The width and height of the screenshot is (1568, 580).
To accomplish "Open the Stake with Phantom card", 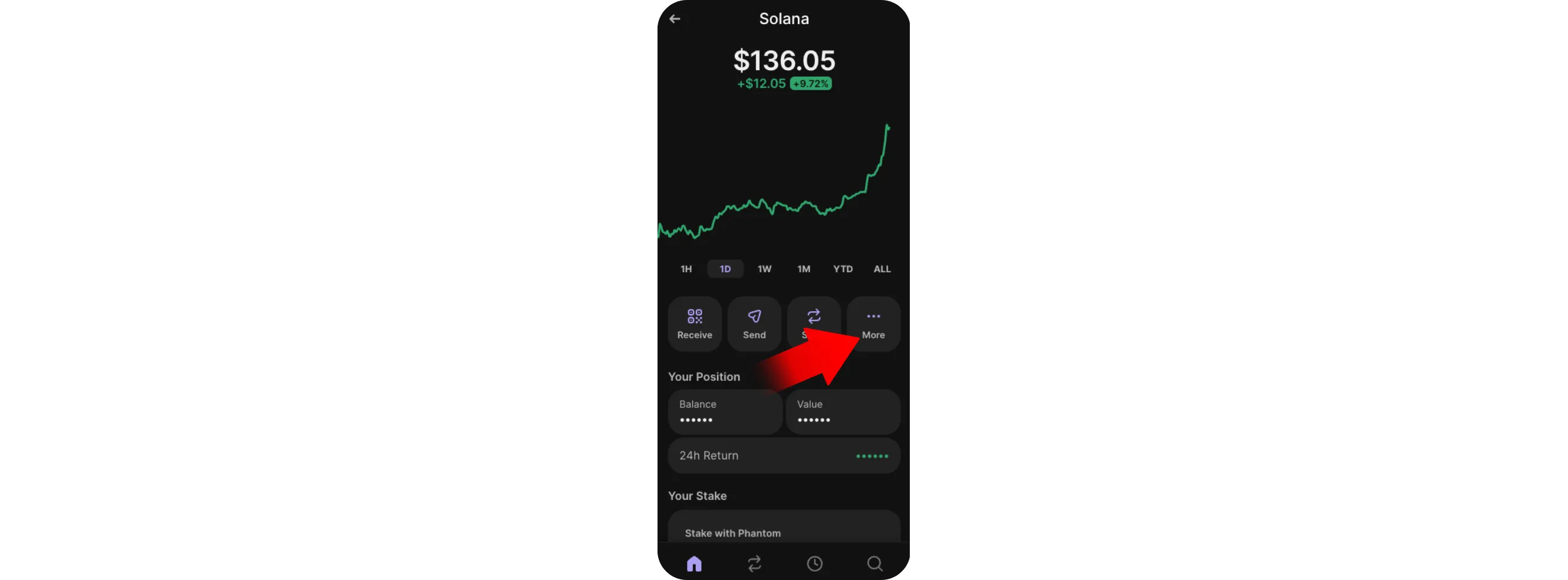I will coord(783,530).
